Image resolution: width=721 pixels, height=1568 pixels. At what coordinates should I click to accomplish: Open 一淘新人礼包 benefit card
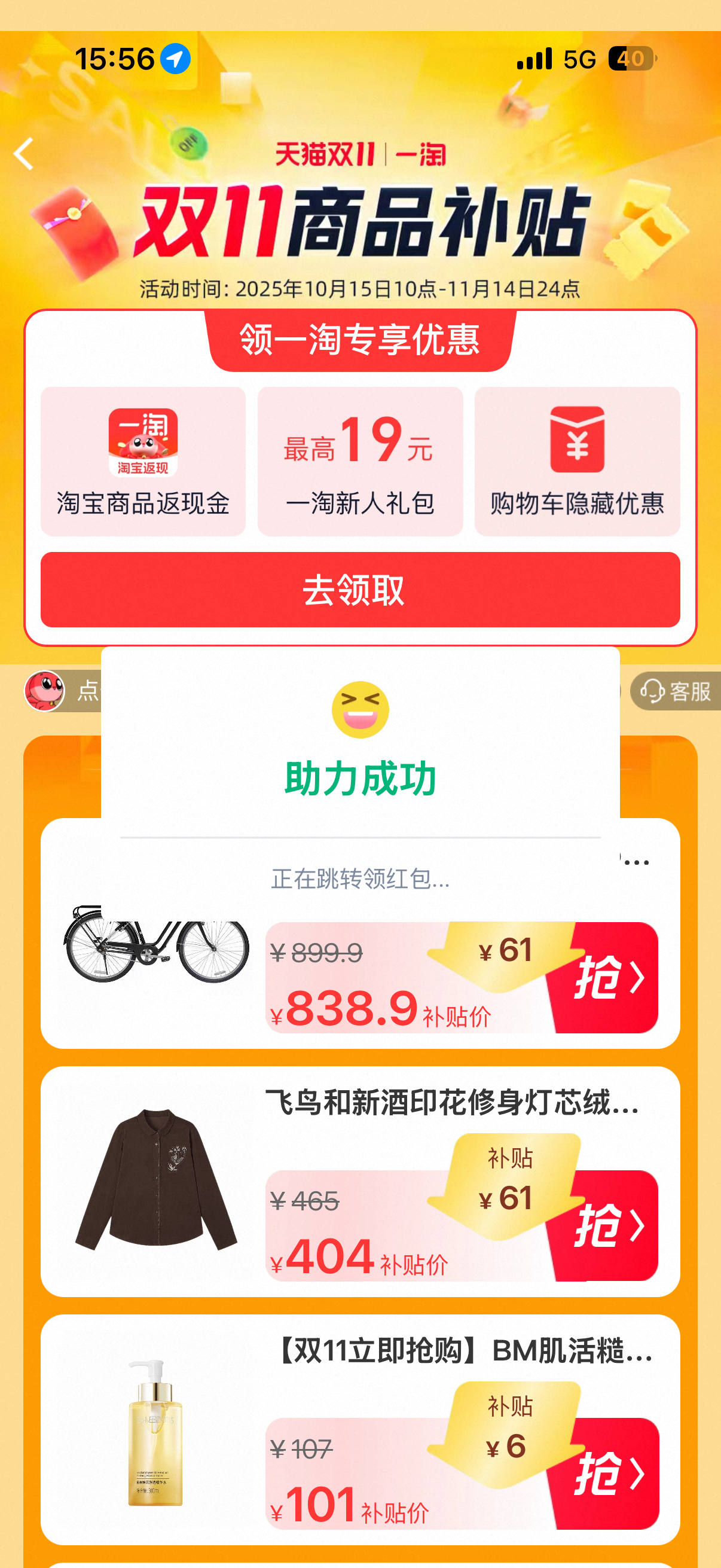[x=360, y=462]
